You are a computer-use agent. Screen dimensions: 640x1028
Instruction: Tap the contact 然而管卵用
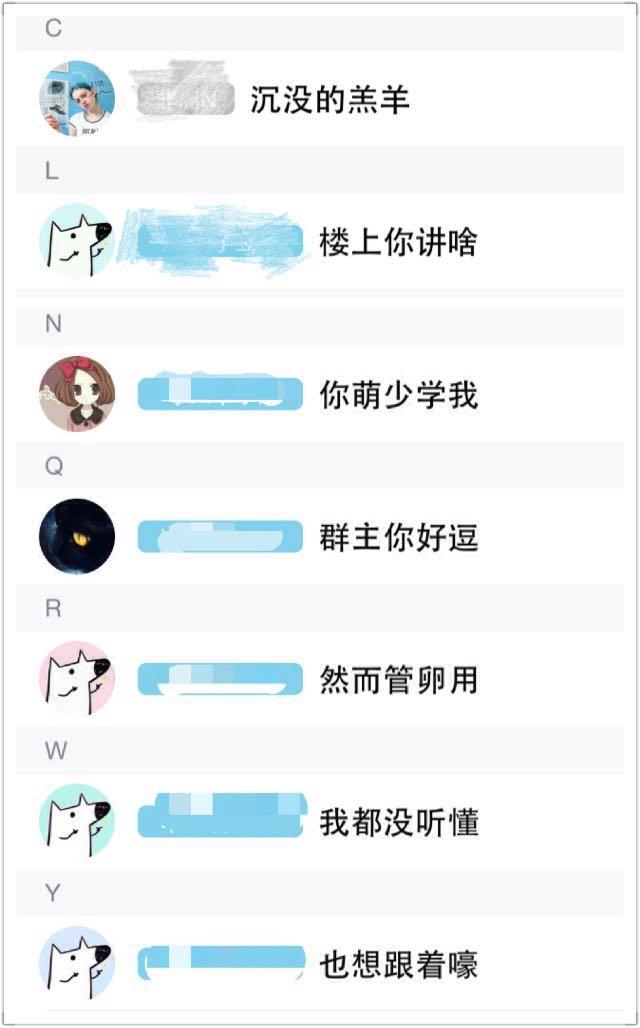(x=319, y=679)
